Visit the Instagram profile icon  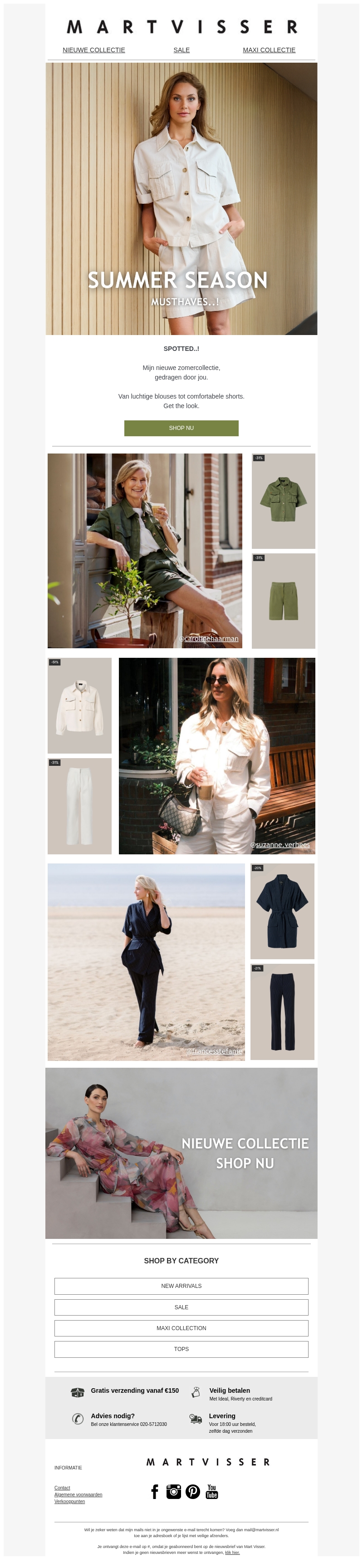(x=174, y=1491)
